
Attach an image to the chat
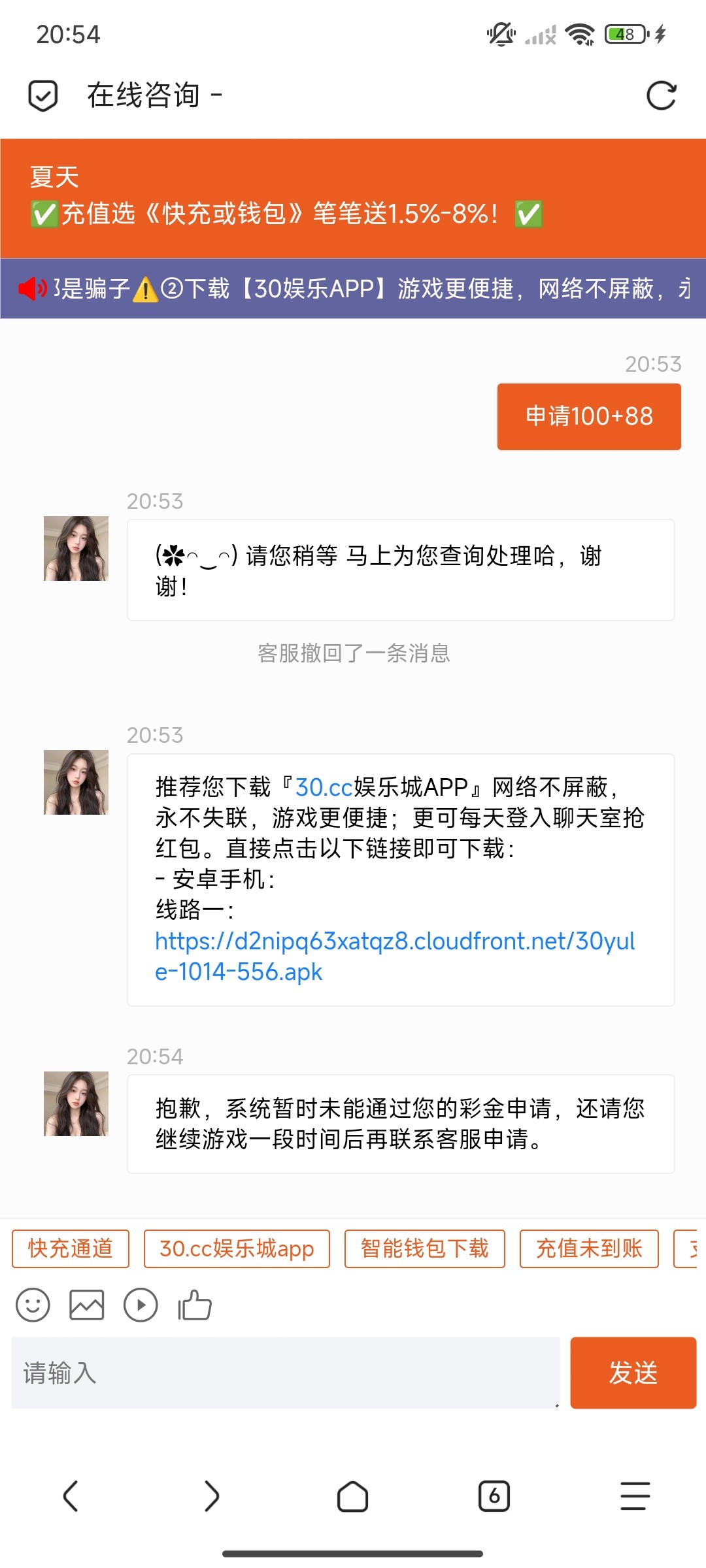pos(87,1305)
